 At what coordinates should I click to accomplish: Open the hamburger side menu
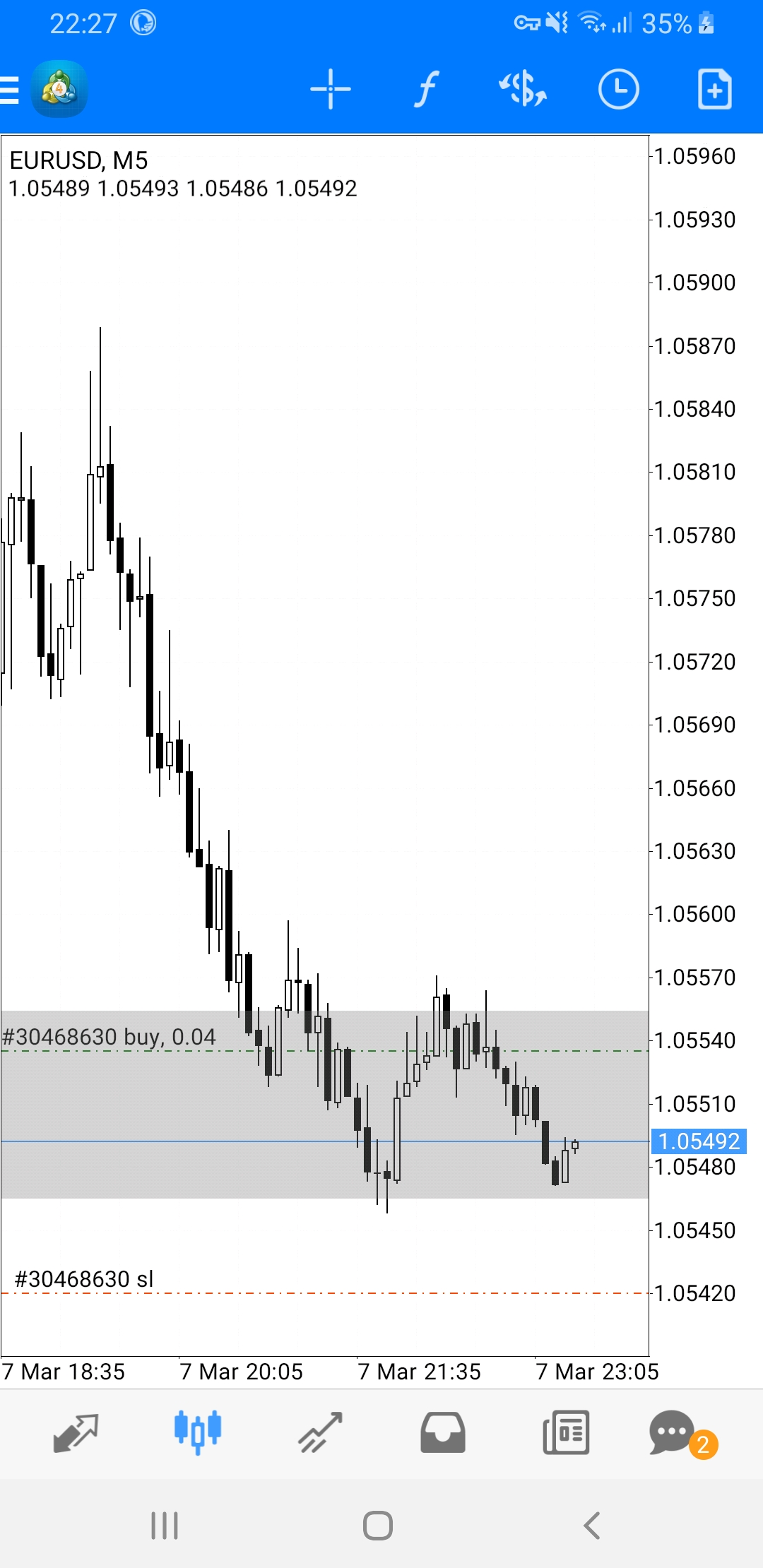tap(10, 90)
